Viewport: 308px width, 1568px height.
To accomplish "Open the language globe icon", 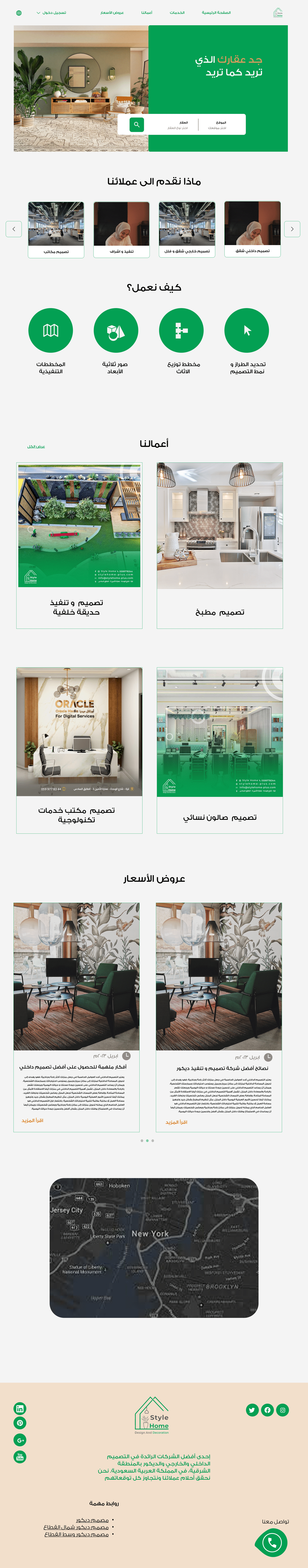I will pos(19,13).
